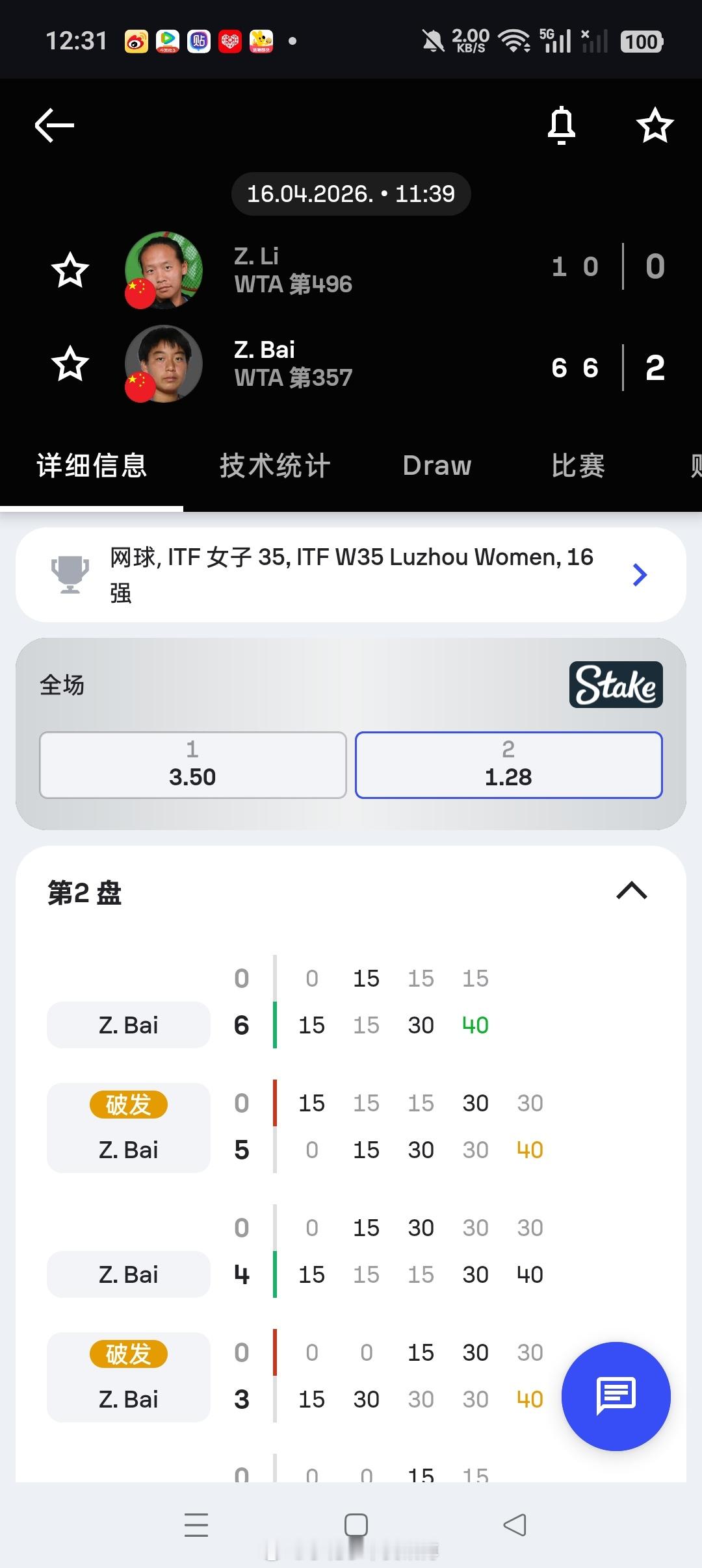Open the notification bell for this match
The height and width of the screenshot is (1568, 702).
[561, 125]
